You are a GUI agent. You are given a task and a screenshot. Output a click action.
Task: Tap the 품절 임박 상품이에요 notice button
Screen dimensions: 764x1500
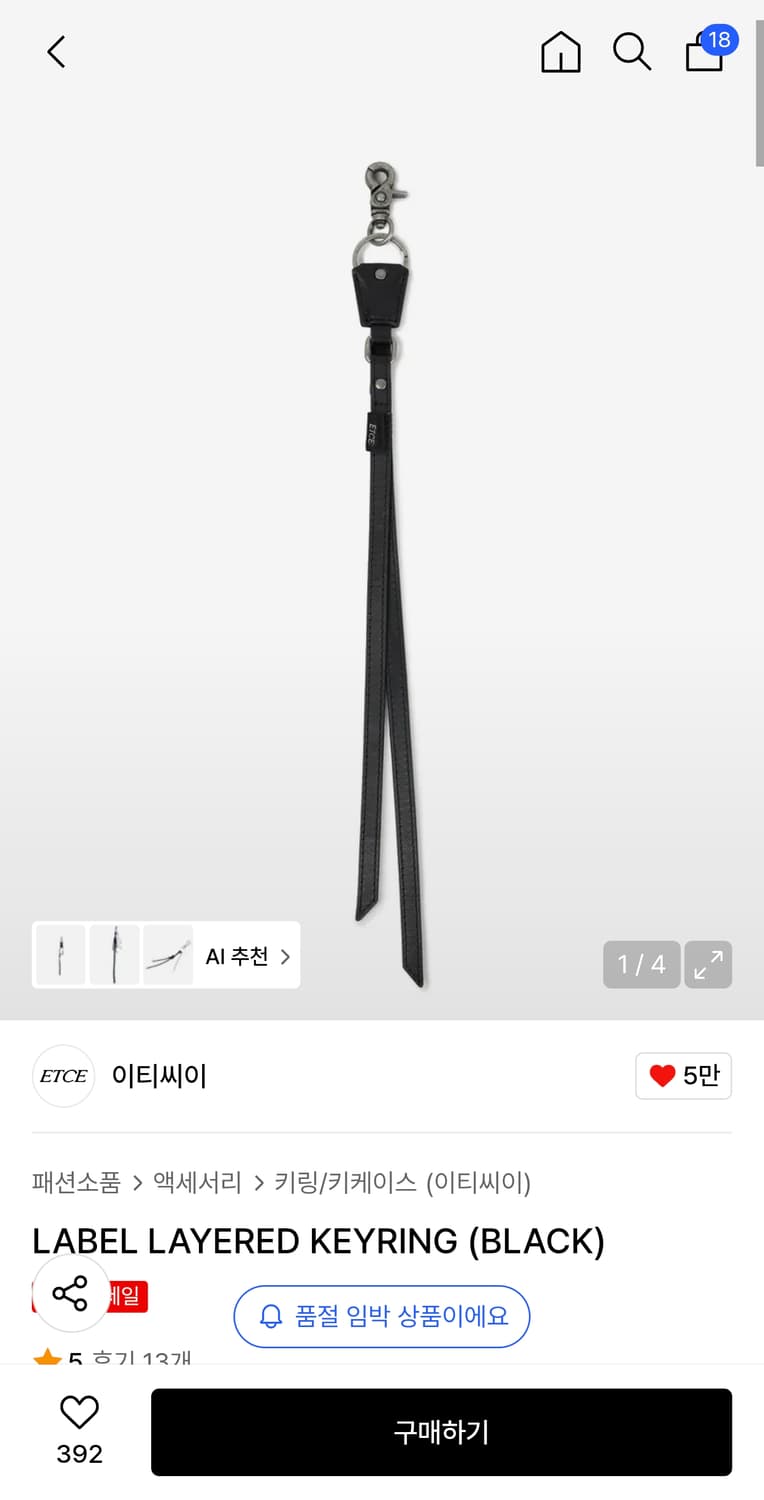(x=381, y=1316)
